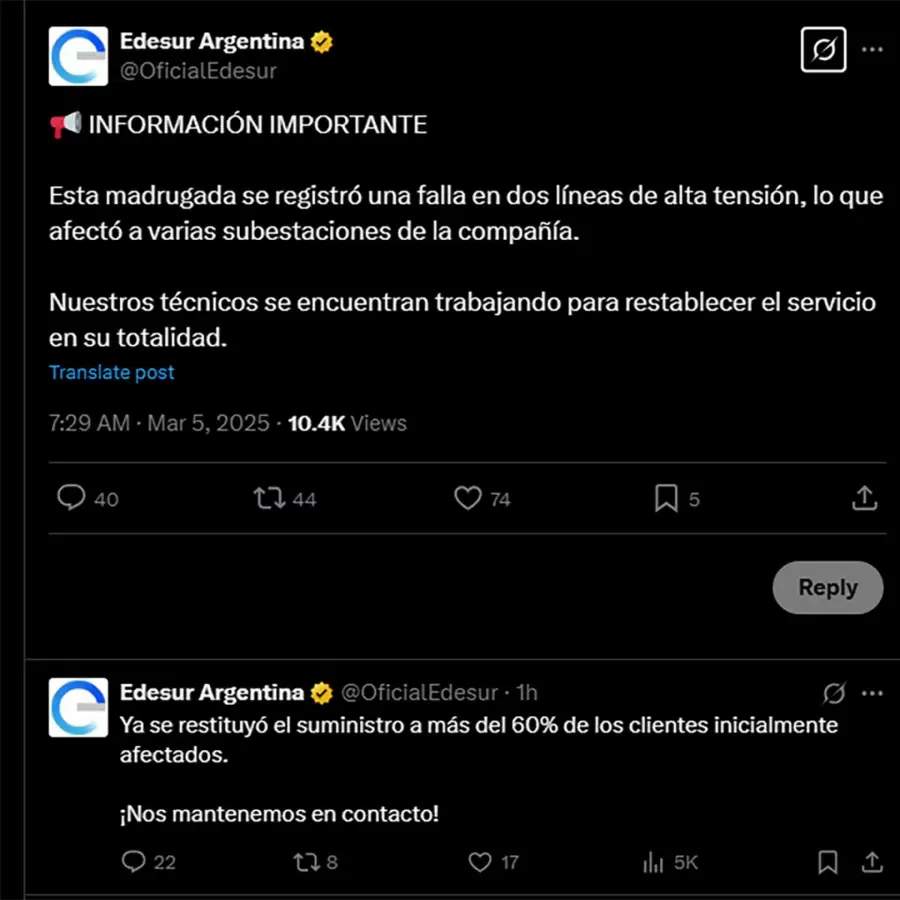Screen dimensions: 900x900
Task: Open overflow menu of main post
Action: pos(872,49)
